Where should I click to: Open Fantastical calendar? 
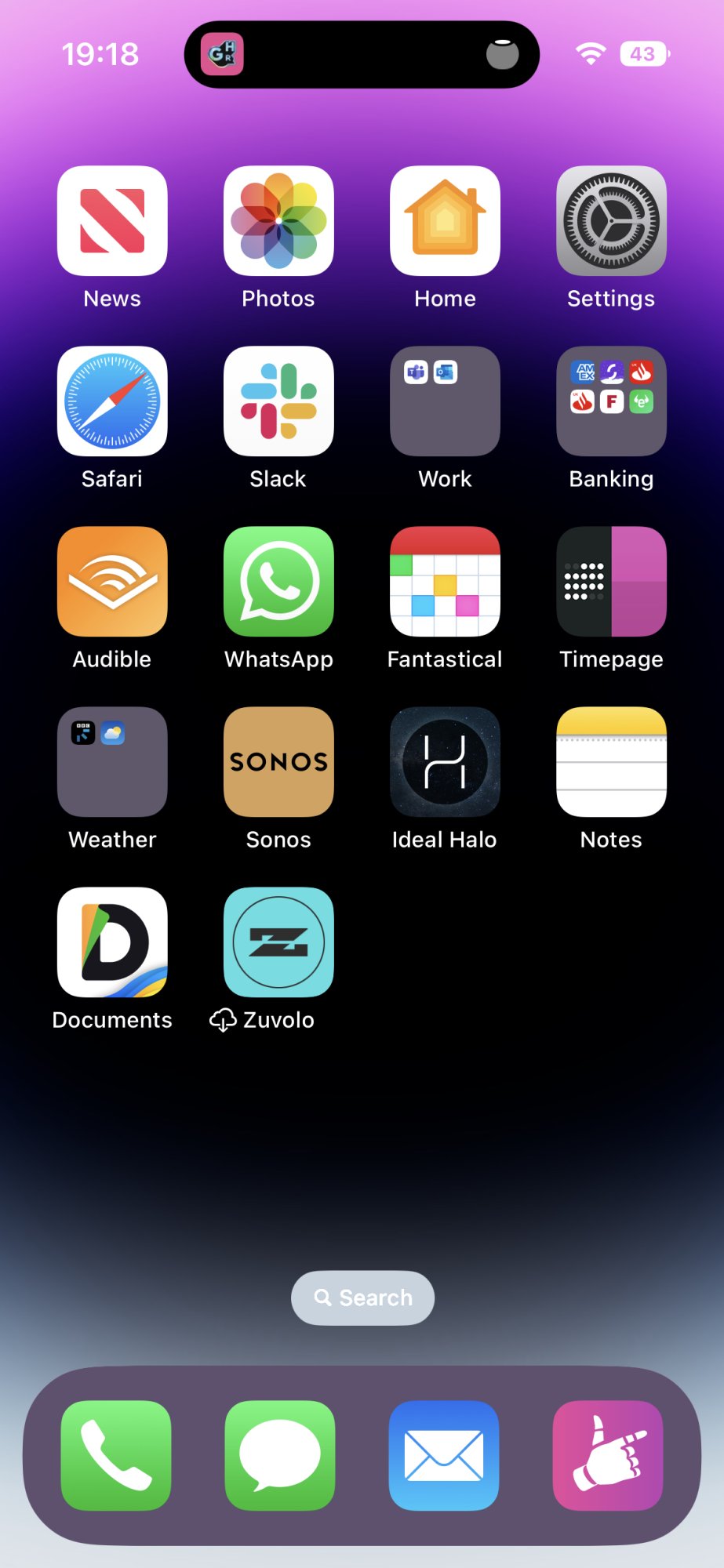tap(445, 582)
